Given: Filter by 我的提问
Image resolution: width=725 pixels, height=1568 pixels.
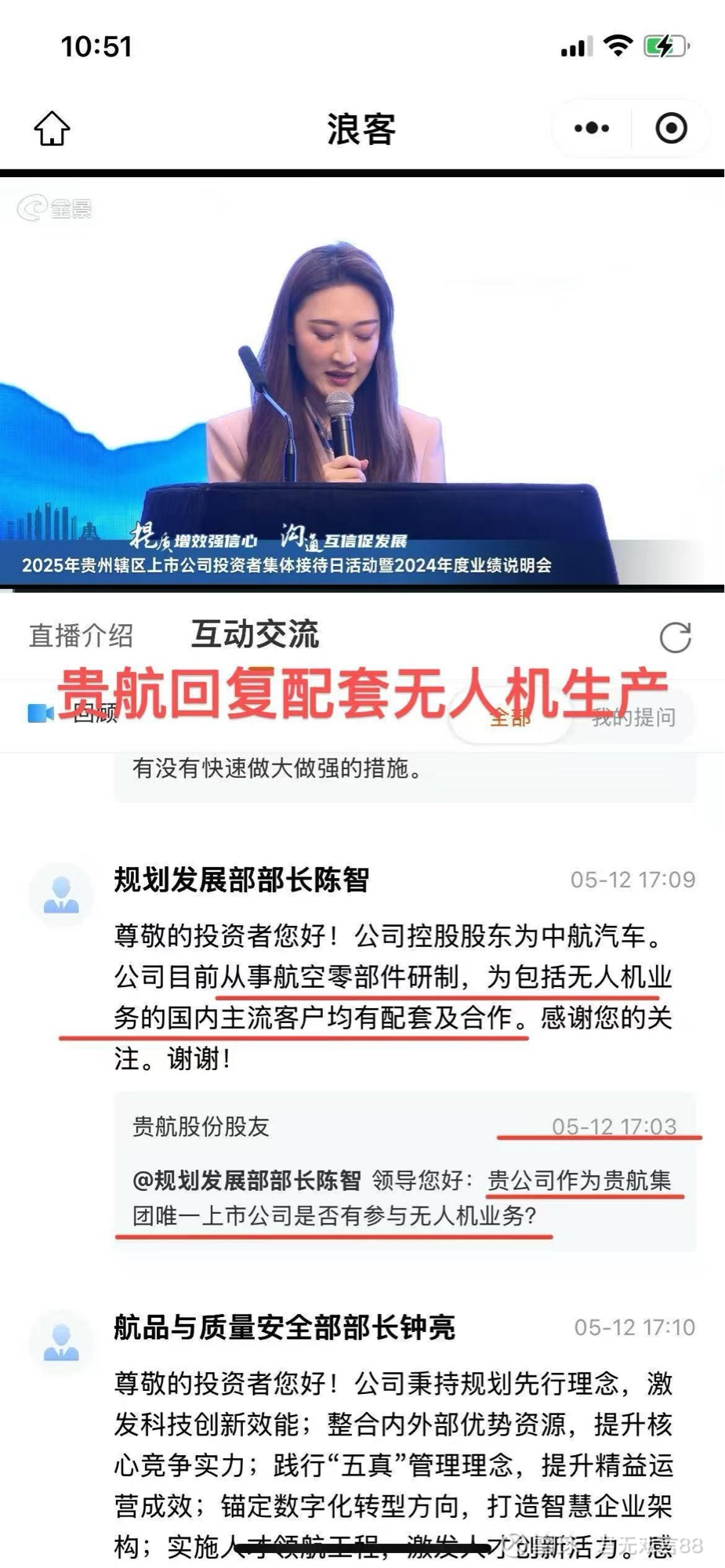Looking at the screenshot, I should 633,717.
